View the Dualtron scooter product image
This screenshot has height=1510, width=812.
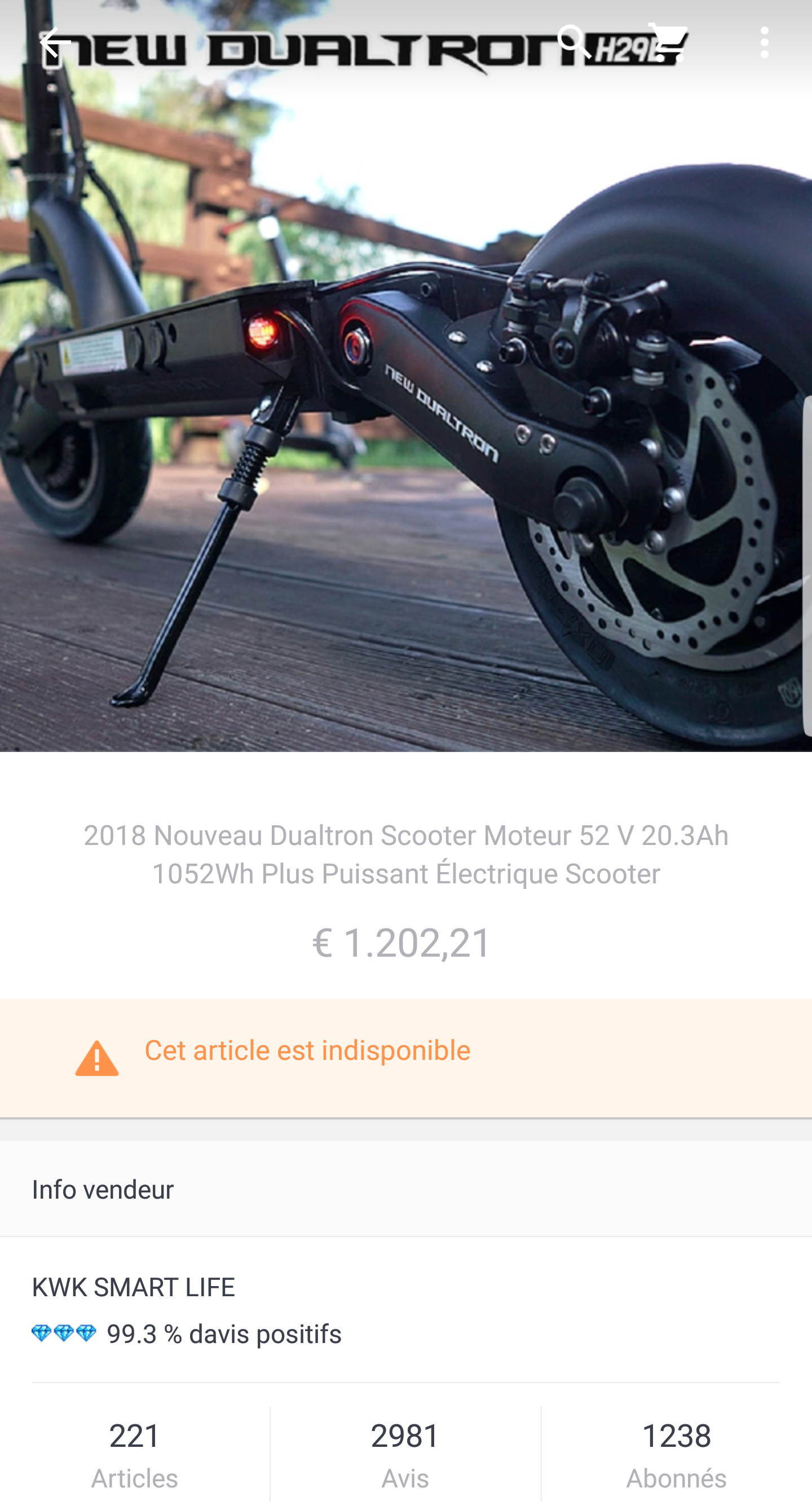(406, 376)
